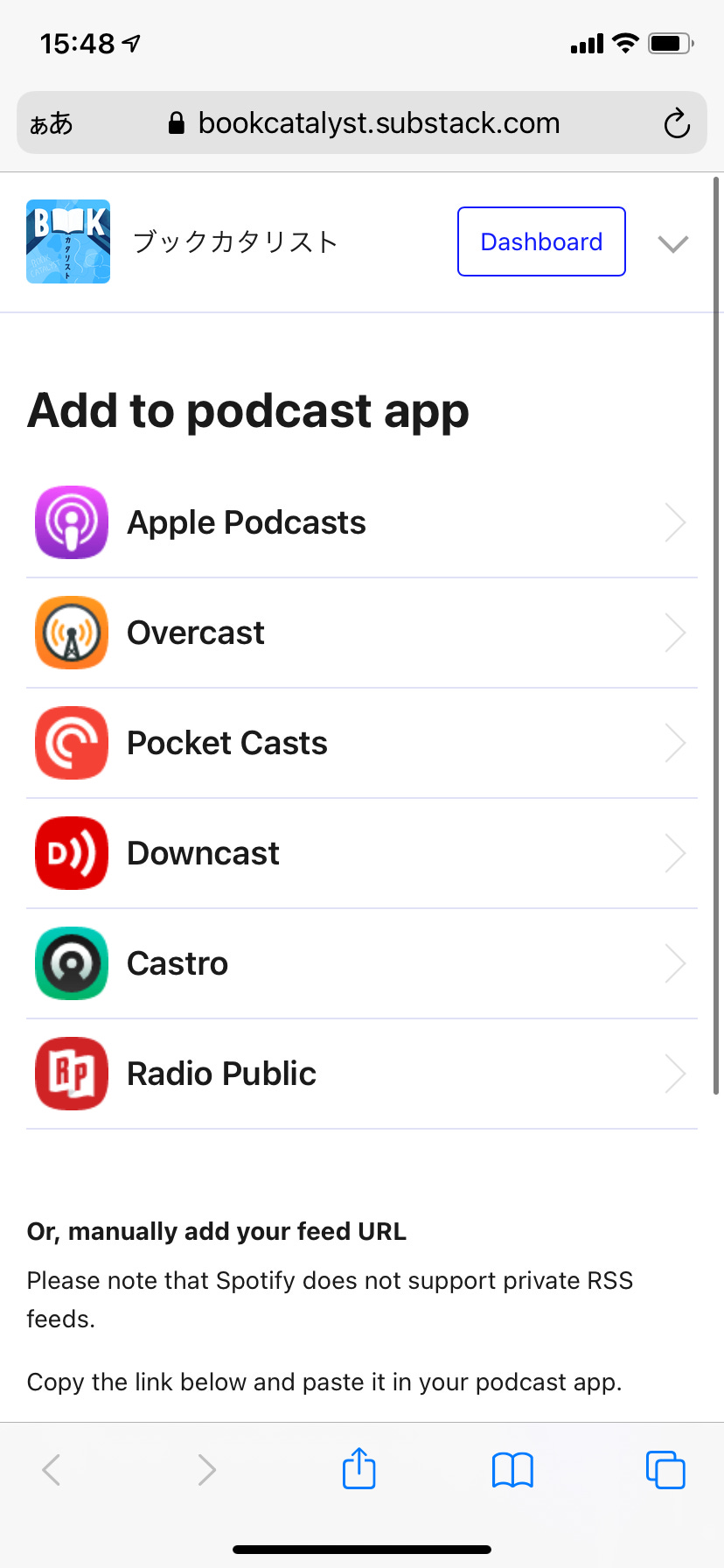This screenshot has width=724, height=1568.
Task: Open the Safari share sheet
Action: tap(359, 1468)
